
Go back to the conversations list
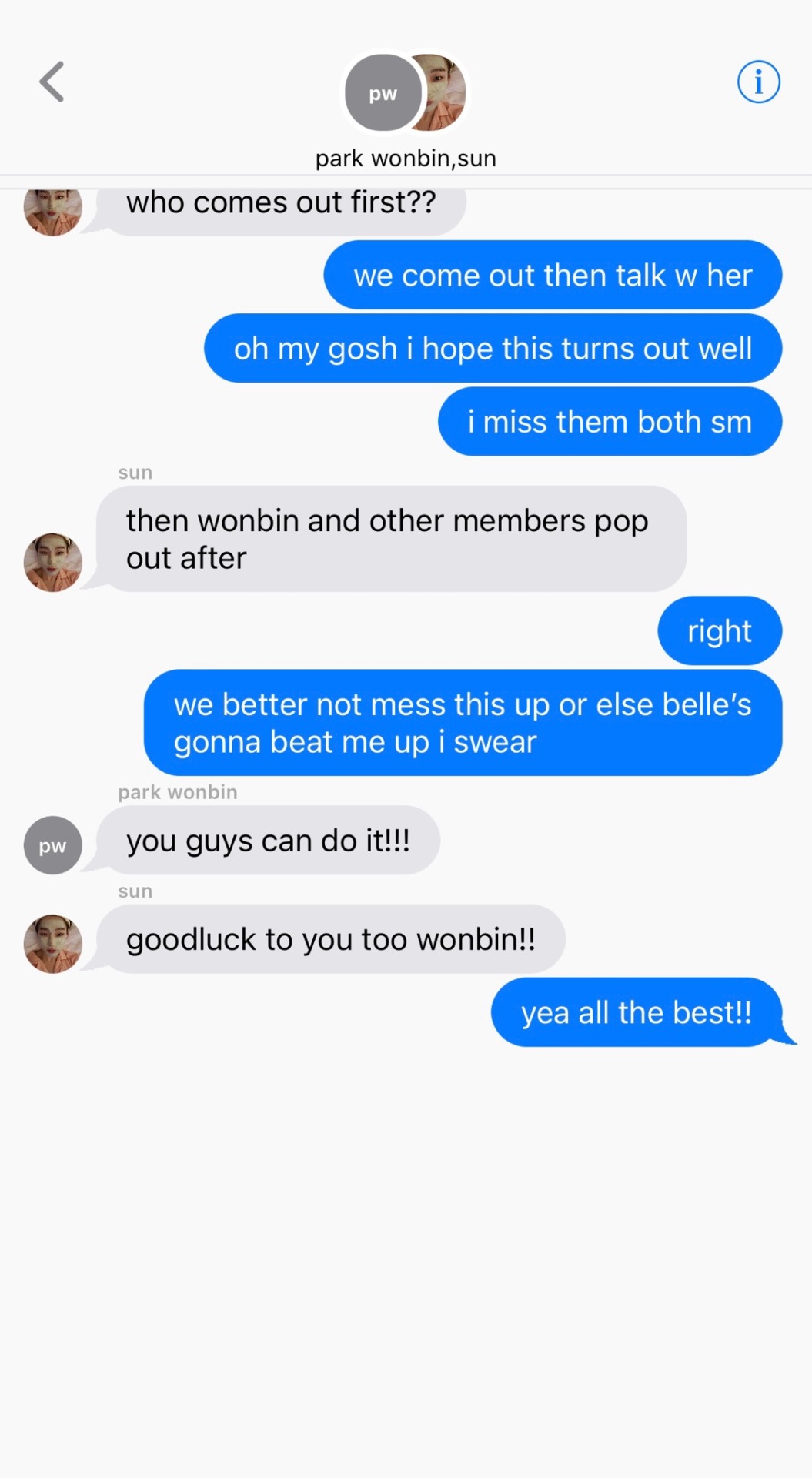[x=52, y=82]
